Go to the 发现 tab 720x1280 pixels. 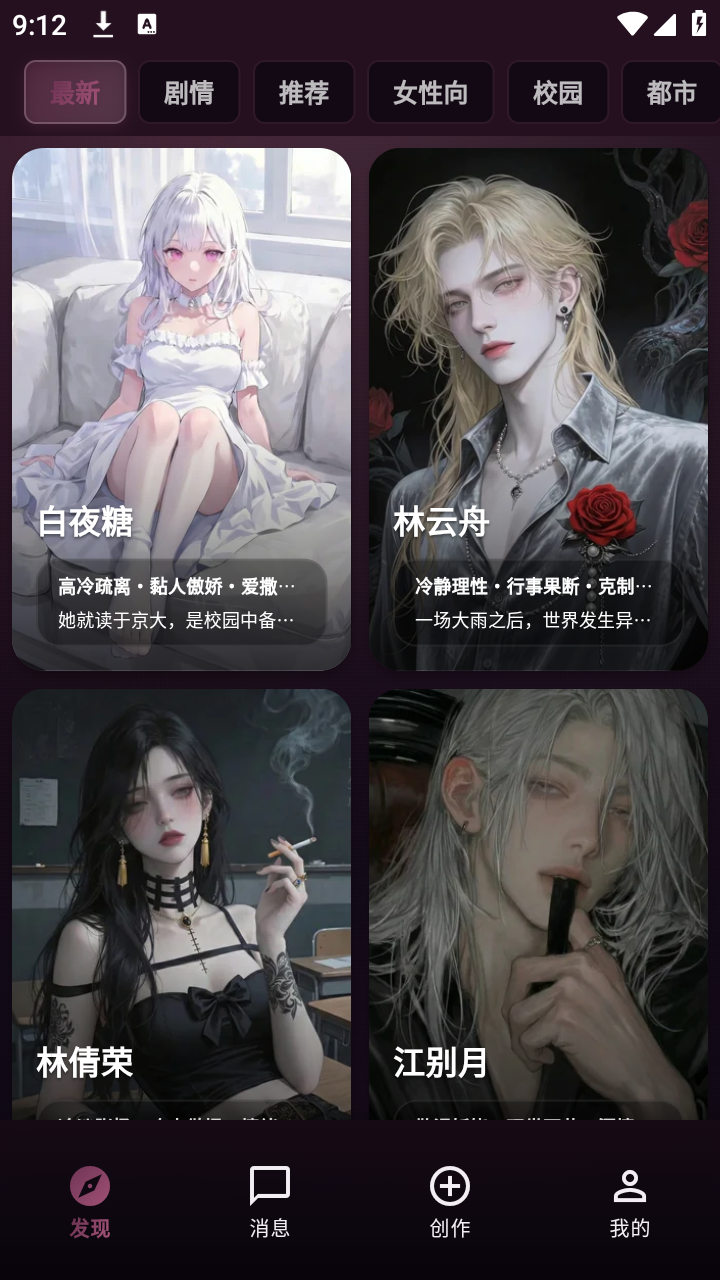(90, 1202)
